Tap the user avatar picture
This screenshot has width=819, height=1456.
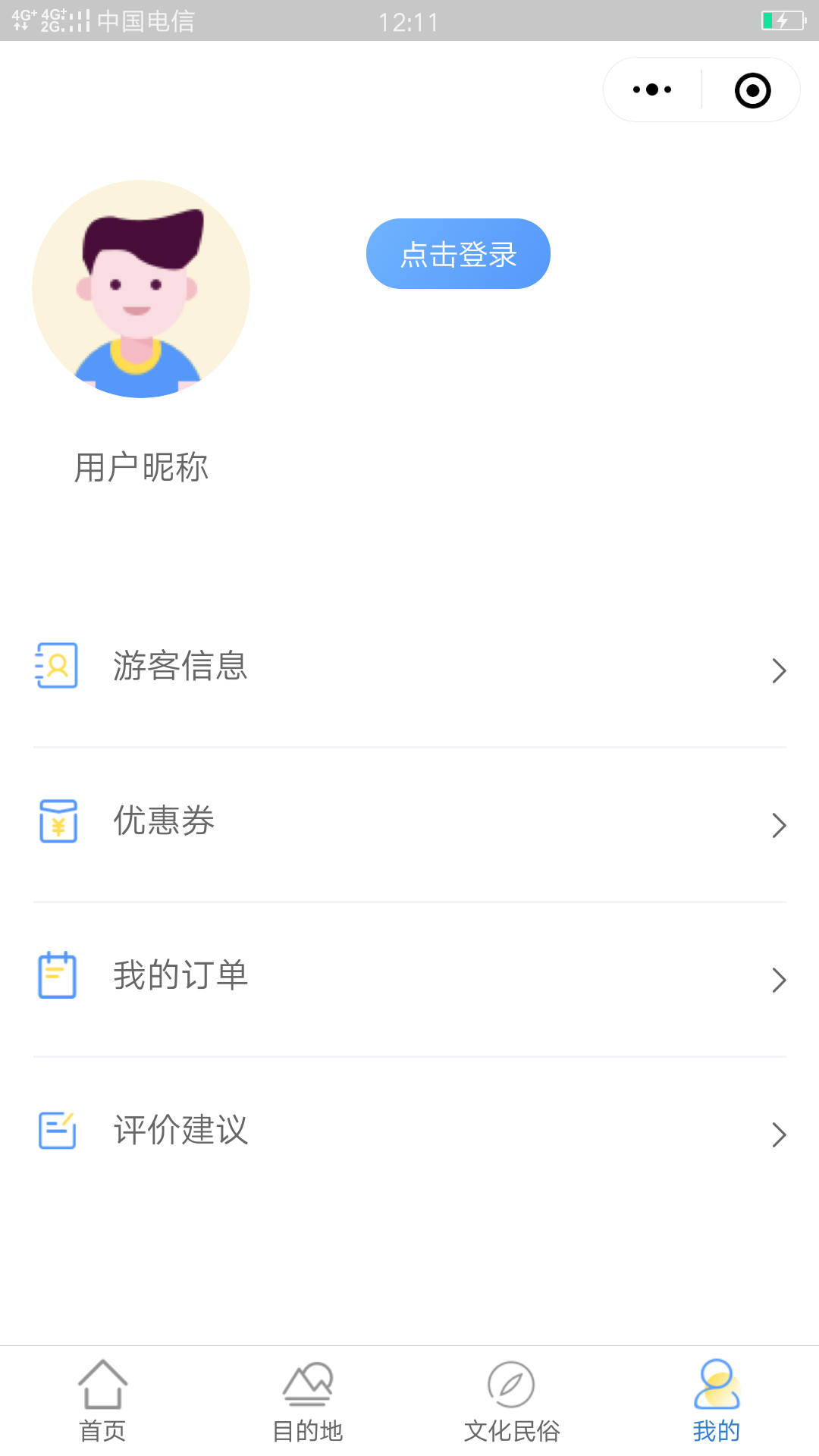[141, 289]
